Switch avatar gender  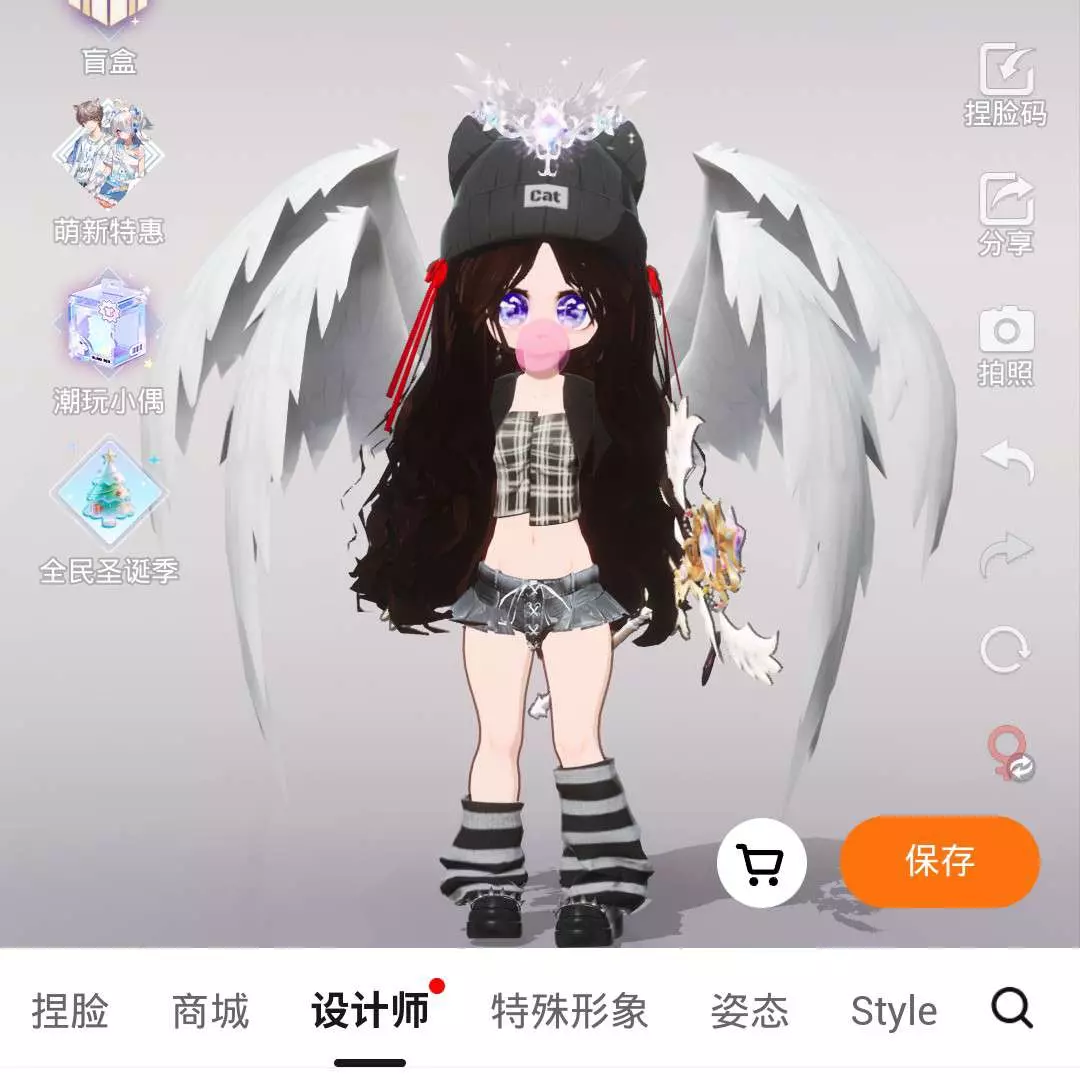pos(1008,752)
